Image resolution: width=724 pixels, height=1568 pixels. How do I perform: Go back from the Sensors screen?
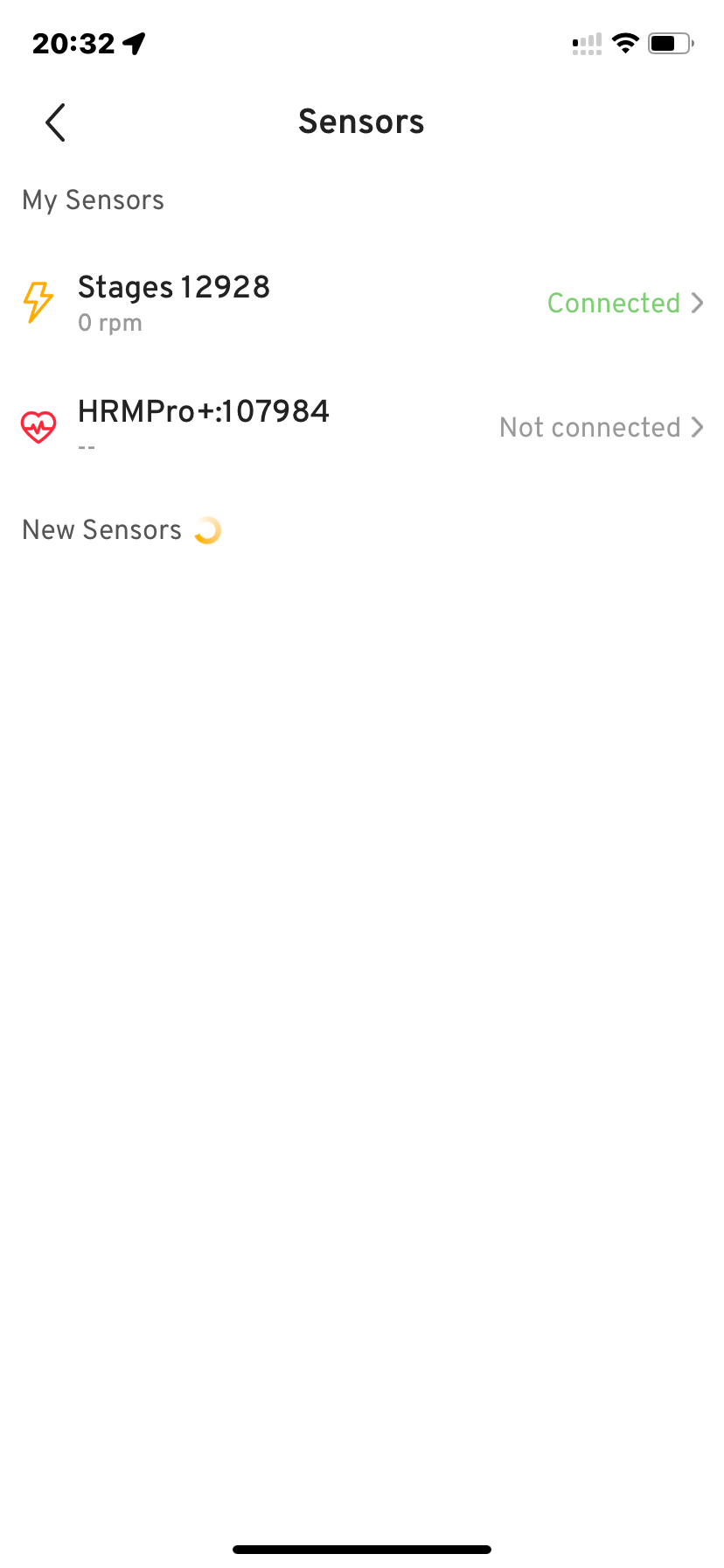point(55,122)
